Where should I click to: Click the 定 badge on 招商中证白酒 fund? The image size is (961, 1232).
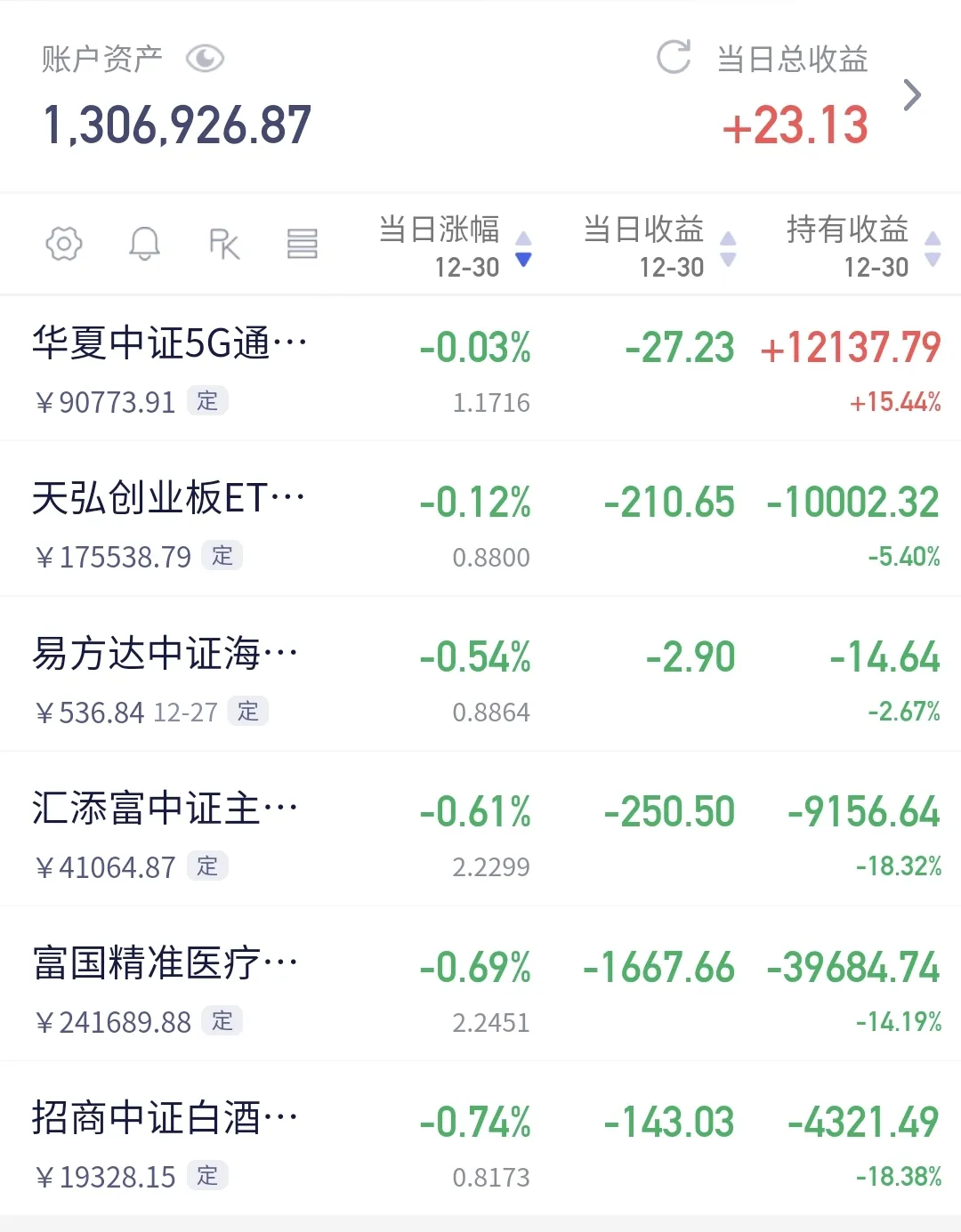pyautogui.click(x=207, y=1177)
